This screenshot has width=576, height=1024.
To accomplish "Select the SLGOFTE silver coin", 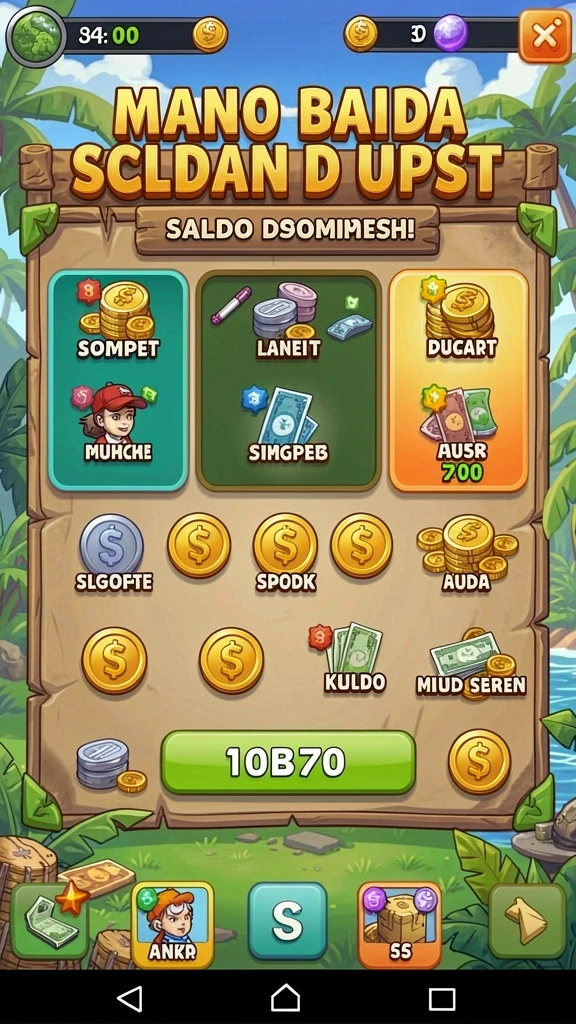I will coord(113,552).
